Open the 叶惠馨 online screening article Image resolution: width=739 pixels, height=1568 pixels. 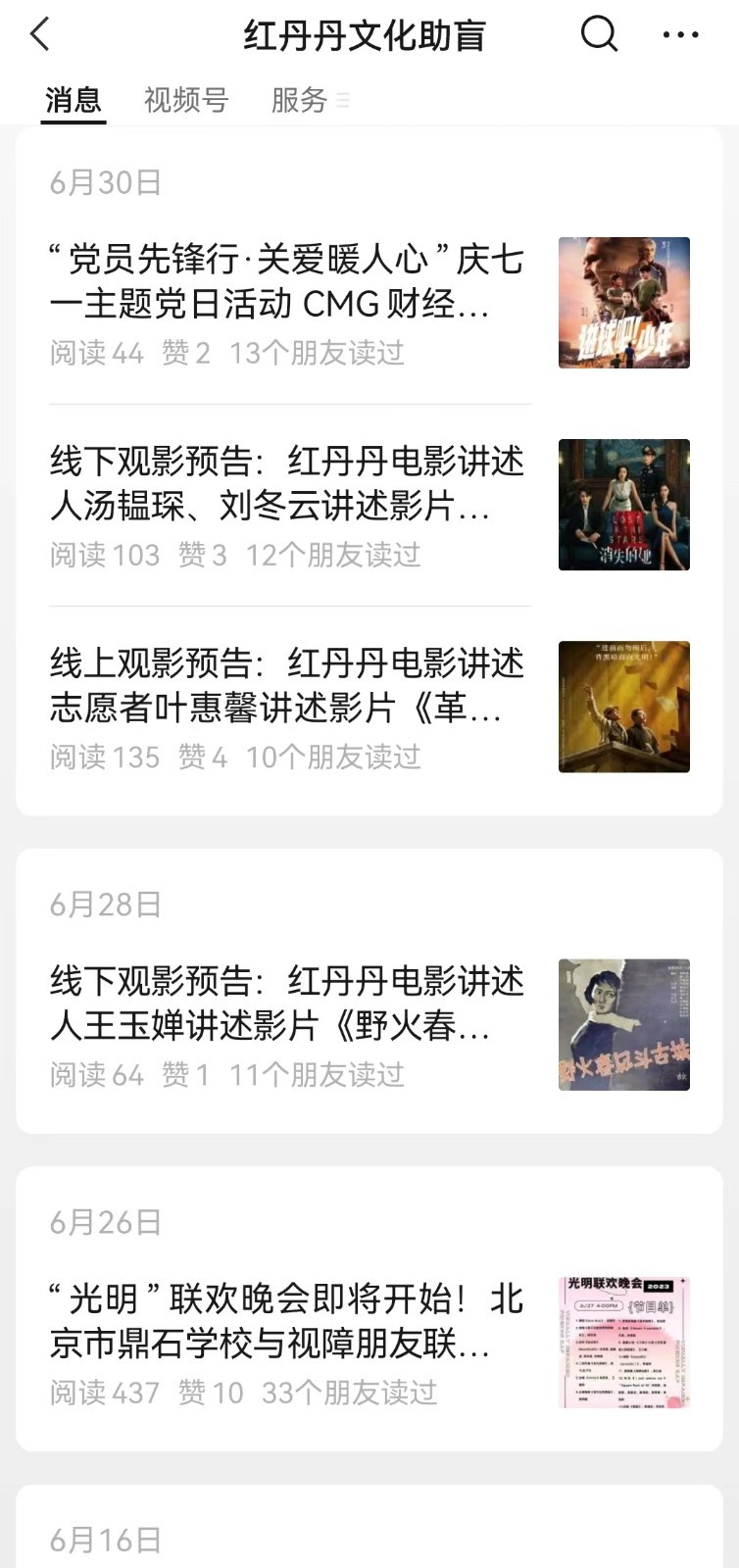click(369, 707)
